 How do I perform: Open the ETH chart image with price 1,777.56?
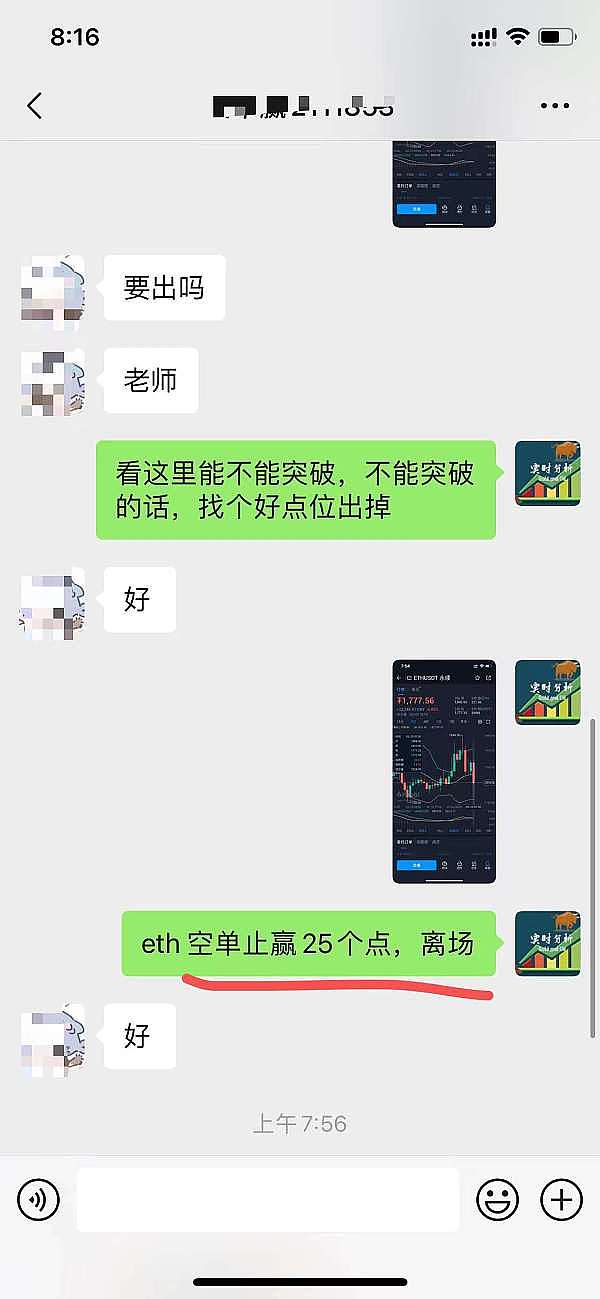point(443,771)
